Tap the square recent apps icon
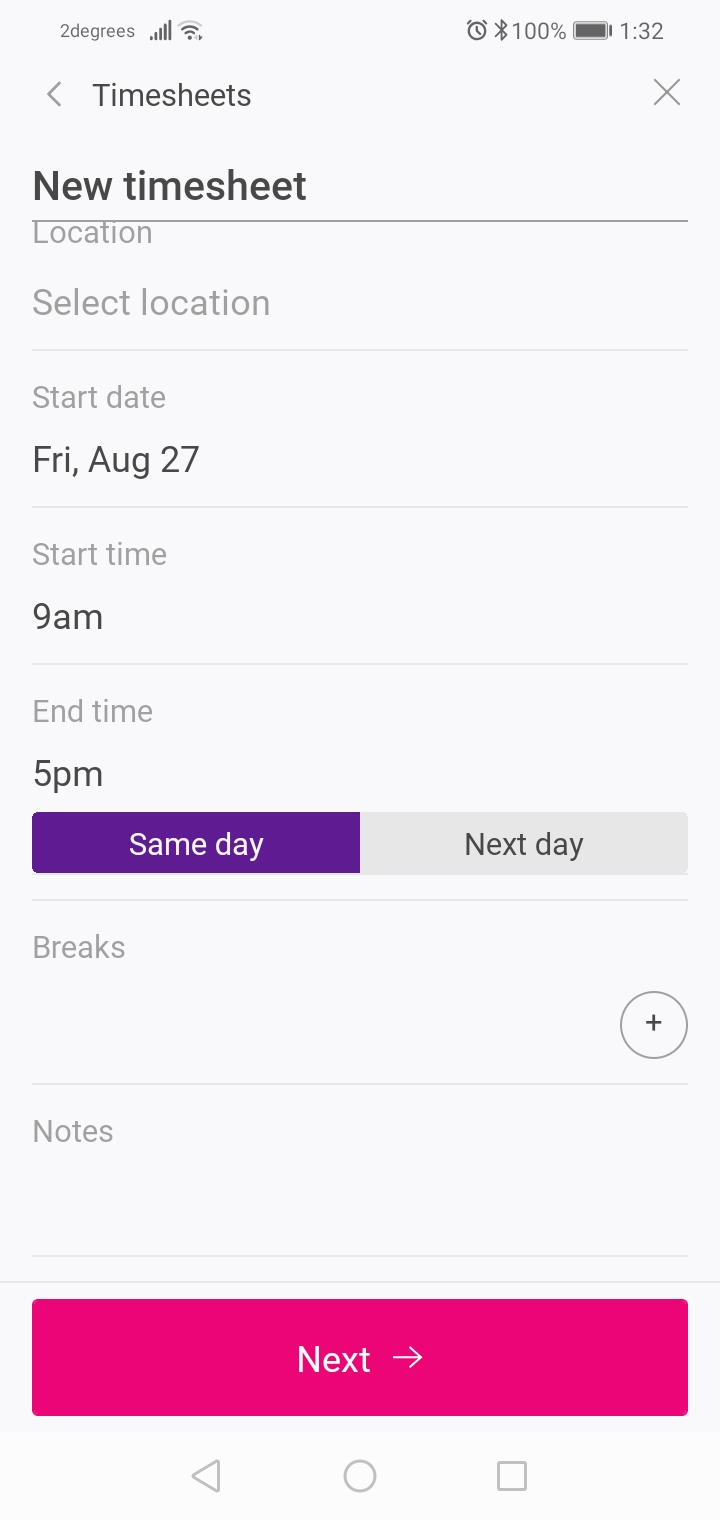This screenshot has width=720, height=1520. coord(512,1475)
